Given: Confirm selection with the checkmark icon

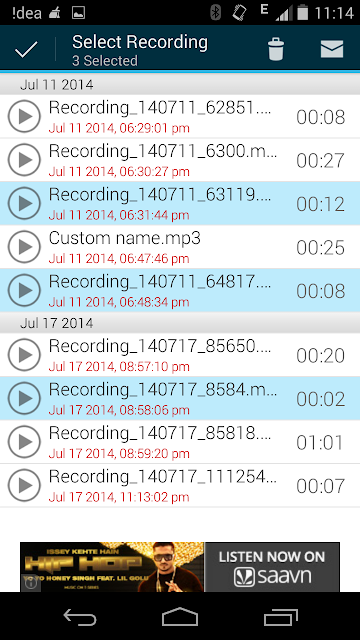Looking at the screenshot, I should [26, 49].
